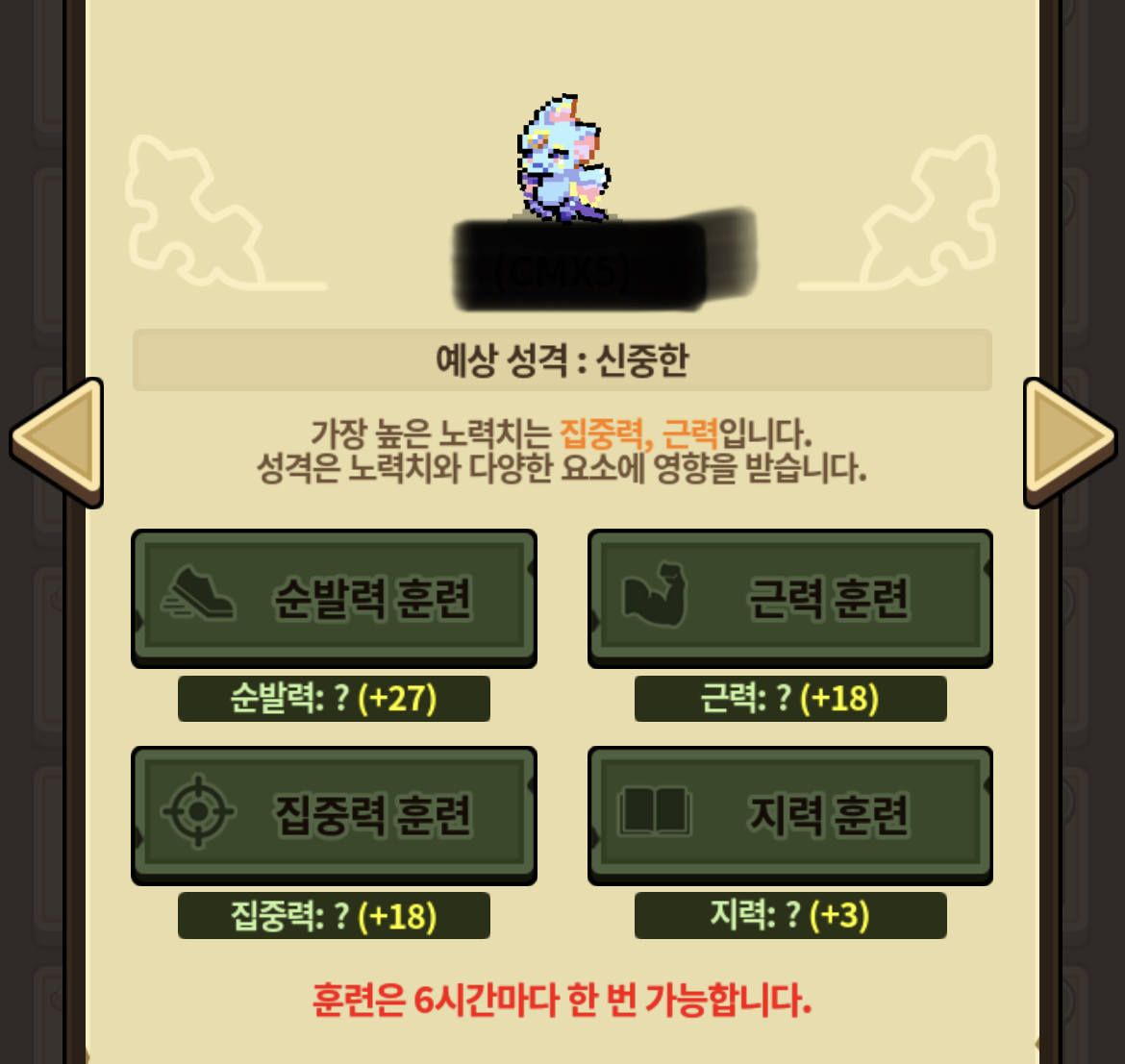The image size is (1125, 1064).
Task: Go to the next character with right arrow
Action: point(1067,440)
